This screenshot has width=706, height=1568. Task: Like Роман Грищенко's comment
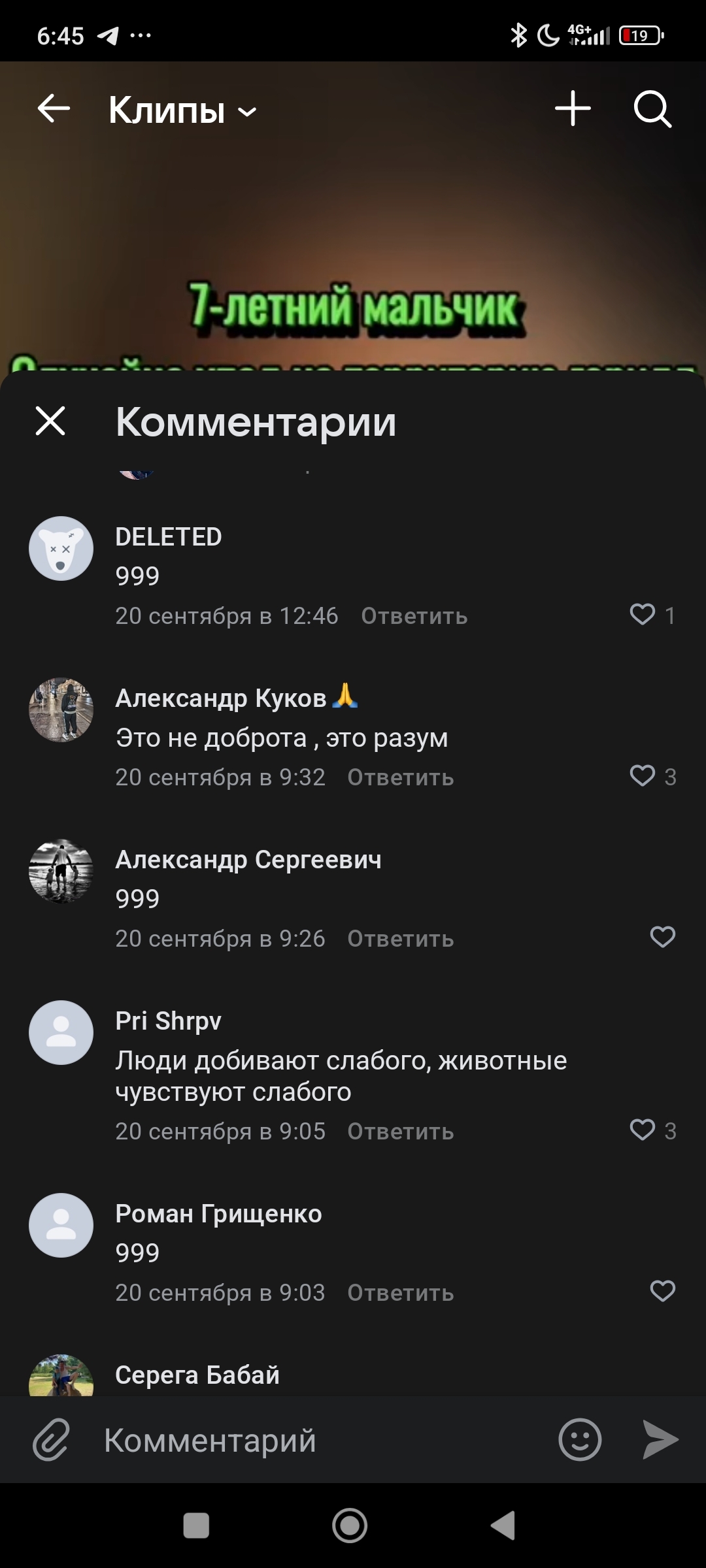[662, 1292]
